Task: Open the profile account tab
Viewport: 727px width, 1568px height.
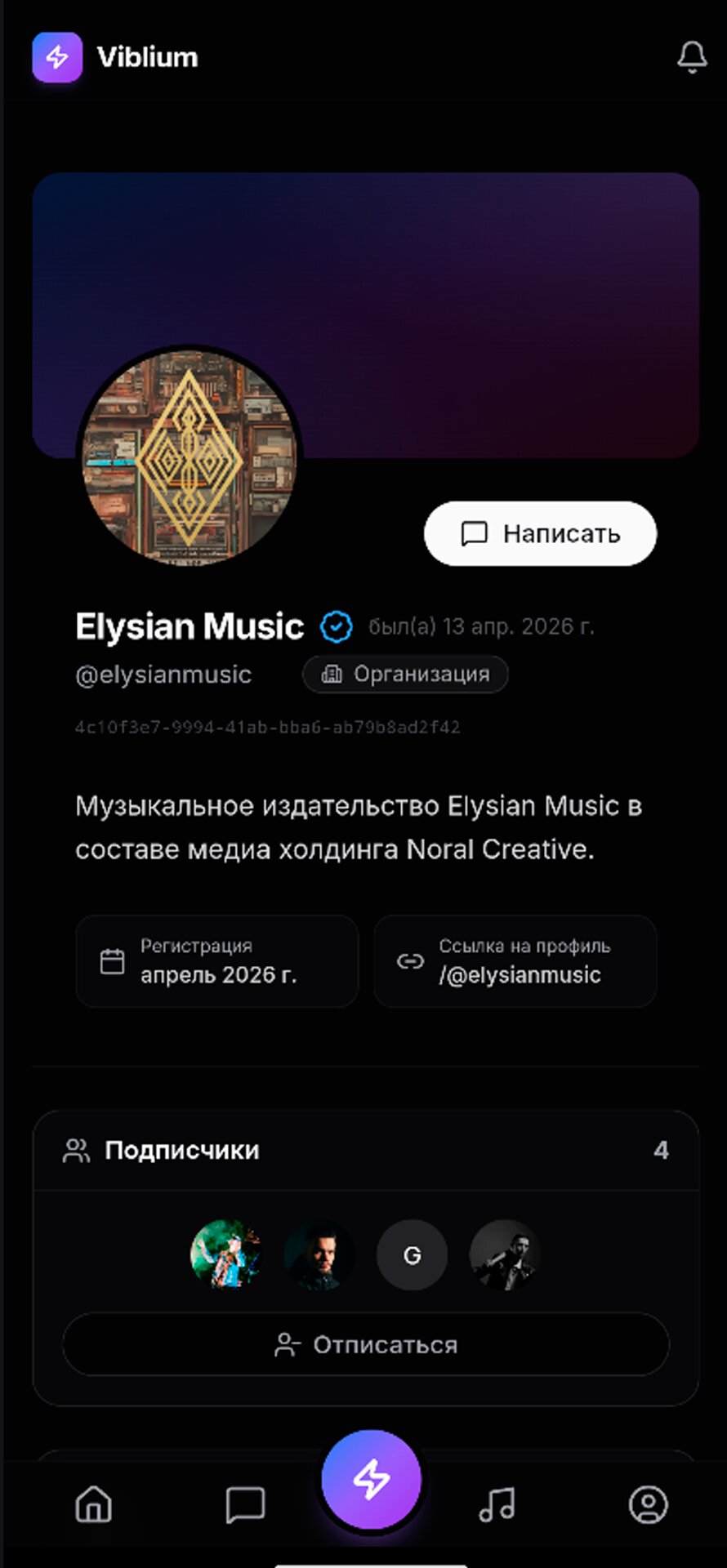Action: (648, 1504)
